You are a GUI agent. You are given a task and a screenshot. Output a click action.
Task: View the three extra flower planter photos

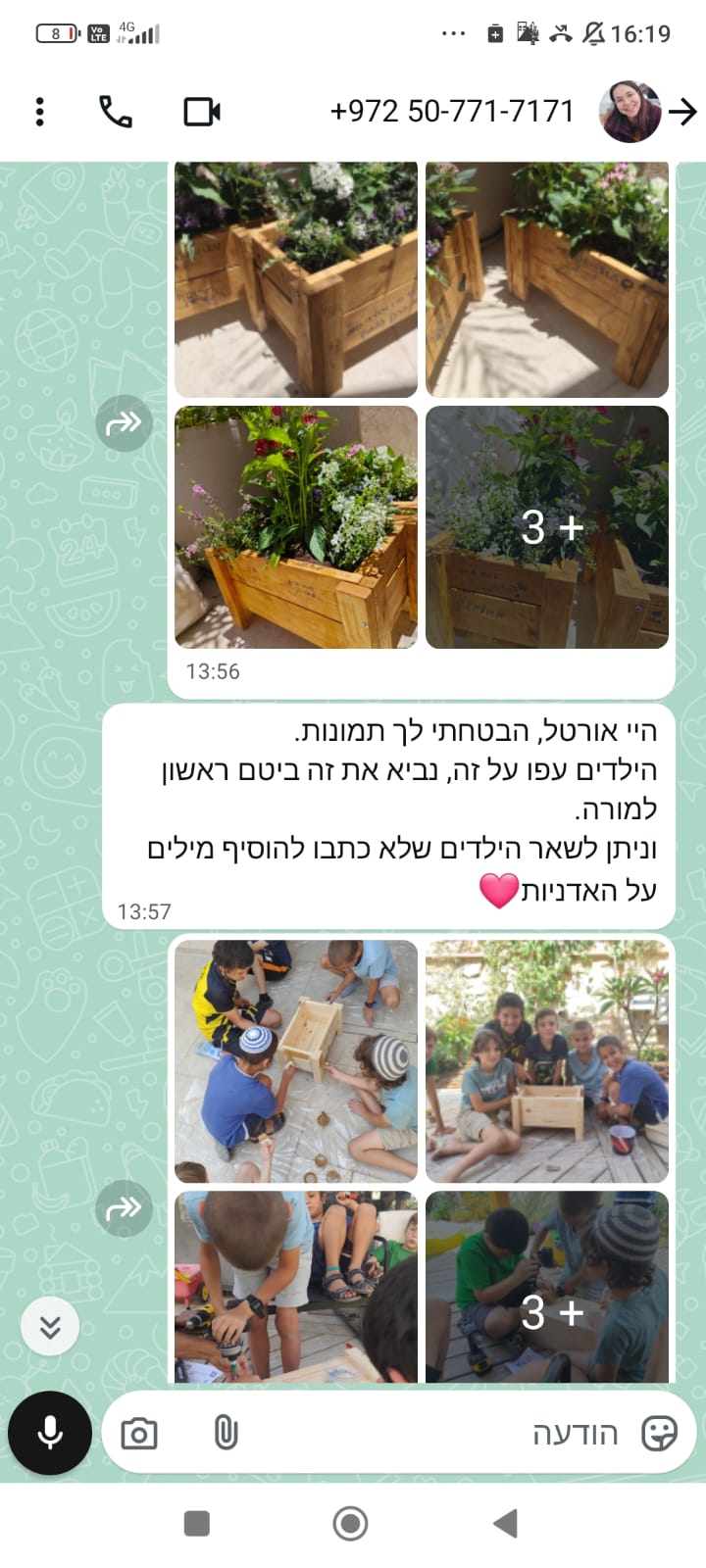coord(547,527)
